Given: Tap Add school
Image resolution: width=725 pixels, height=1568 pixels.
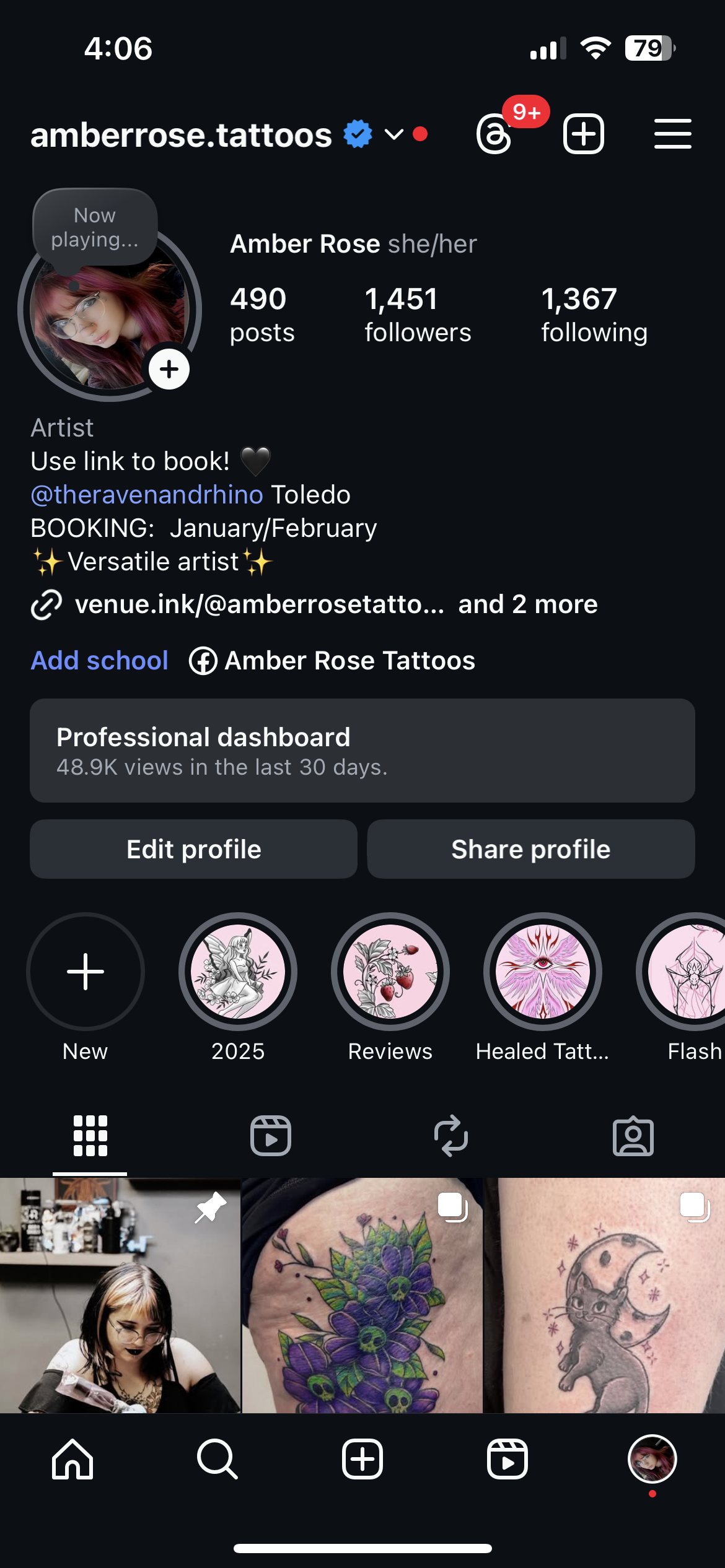Looking at the screenshot, I should click(x=100, y=661).
